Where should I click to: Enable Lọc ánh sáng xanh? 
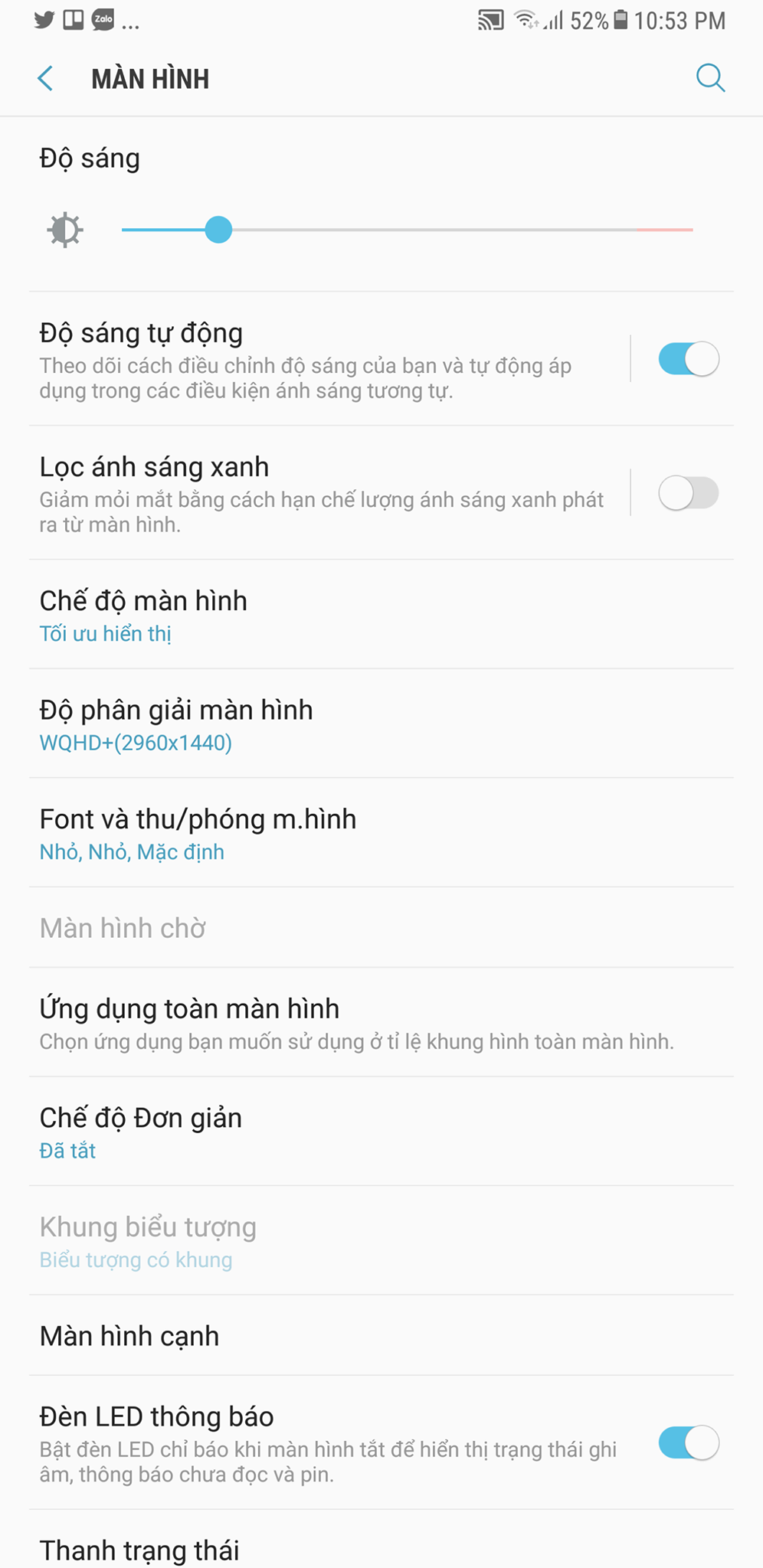pyautogui.click(x=687, y=492)
